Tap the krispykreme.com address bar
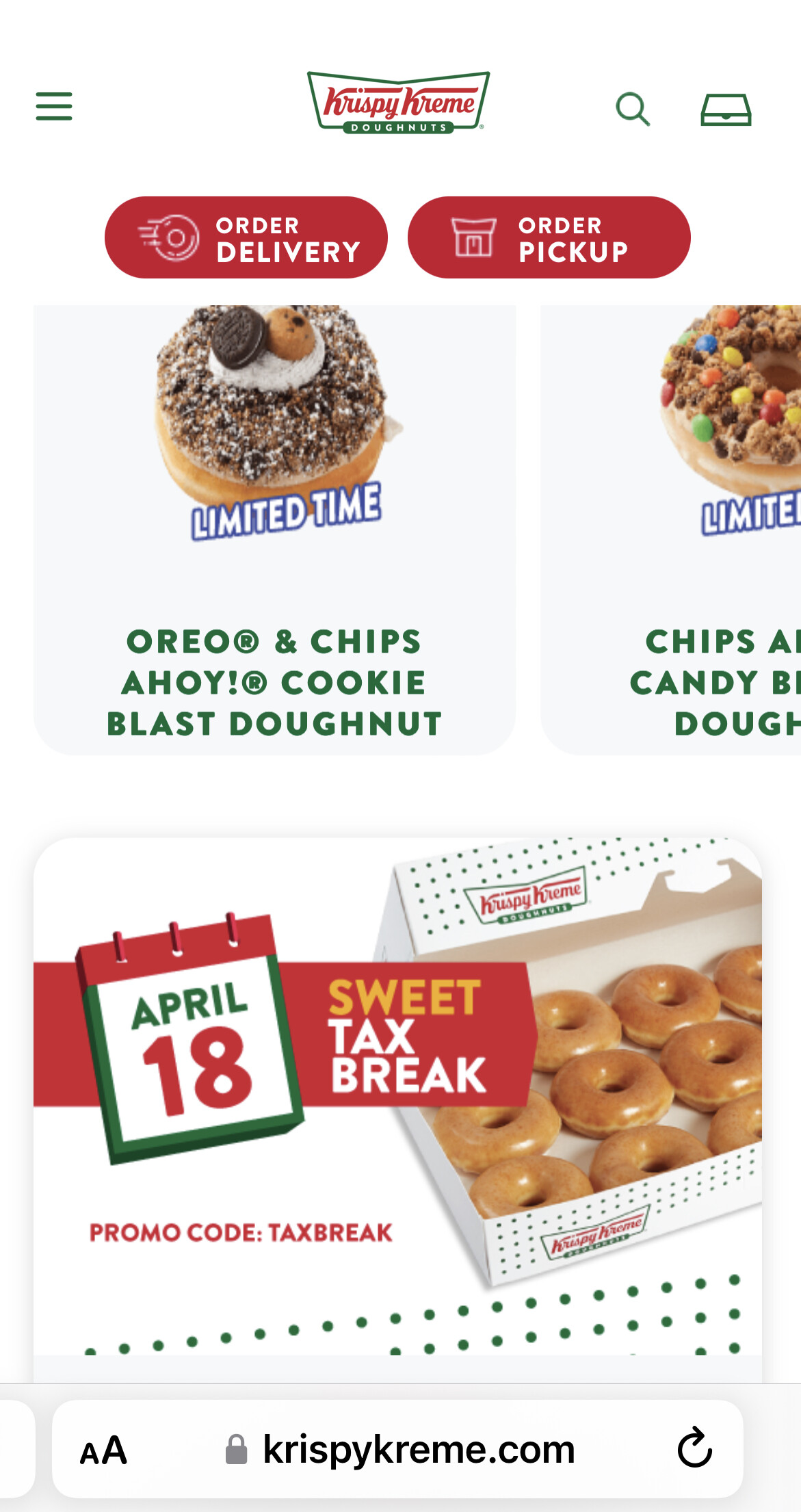 pyautogui.click(x=397, y=1449)
